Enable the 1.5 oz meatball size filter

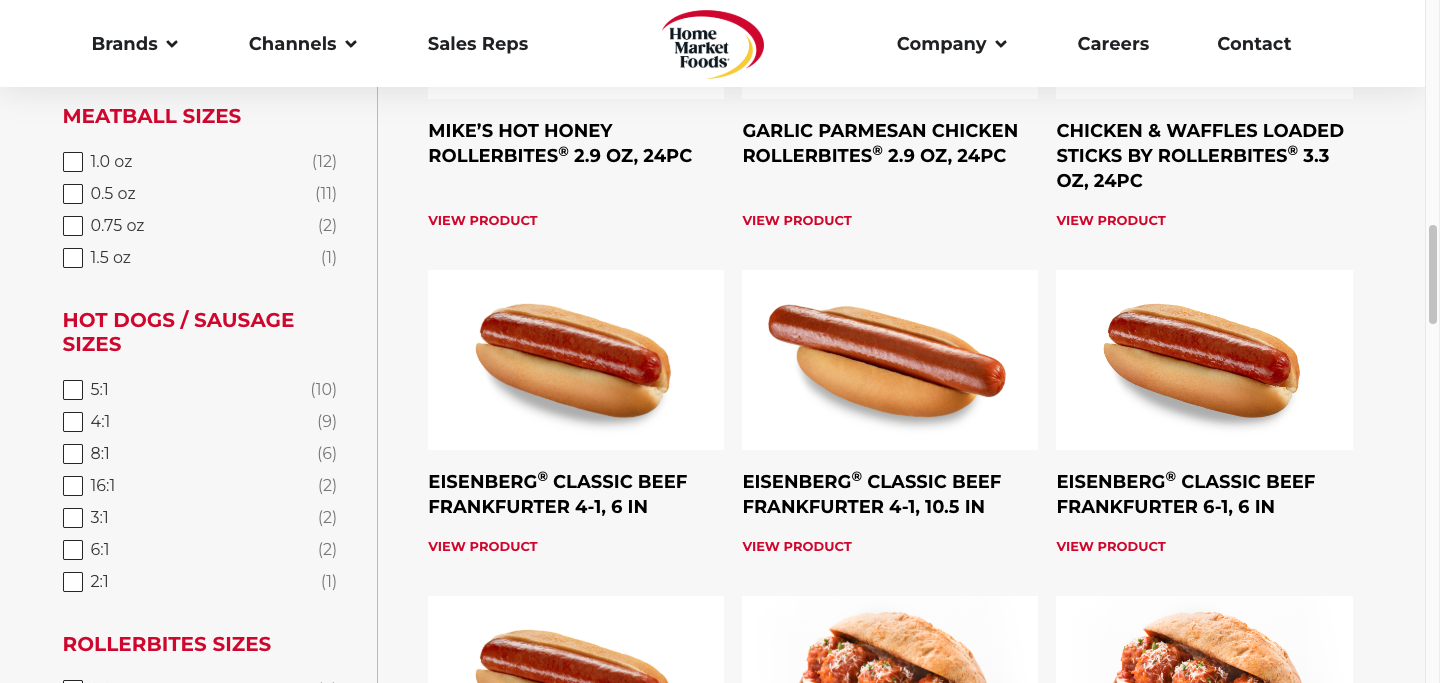[73, 258]
